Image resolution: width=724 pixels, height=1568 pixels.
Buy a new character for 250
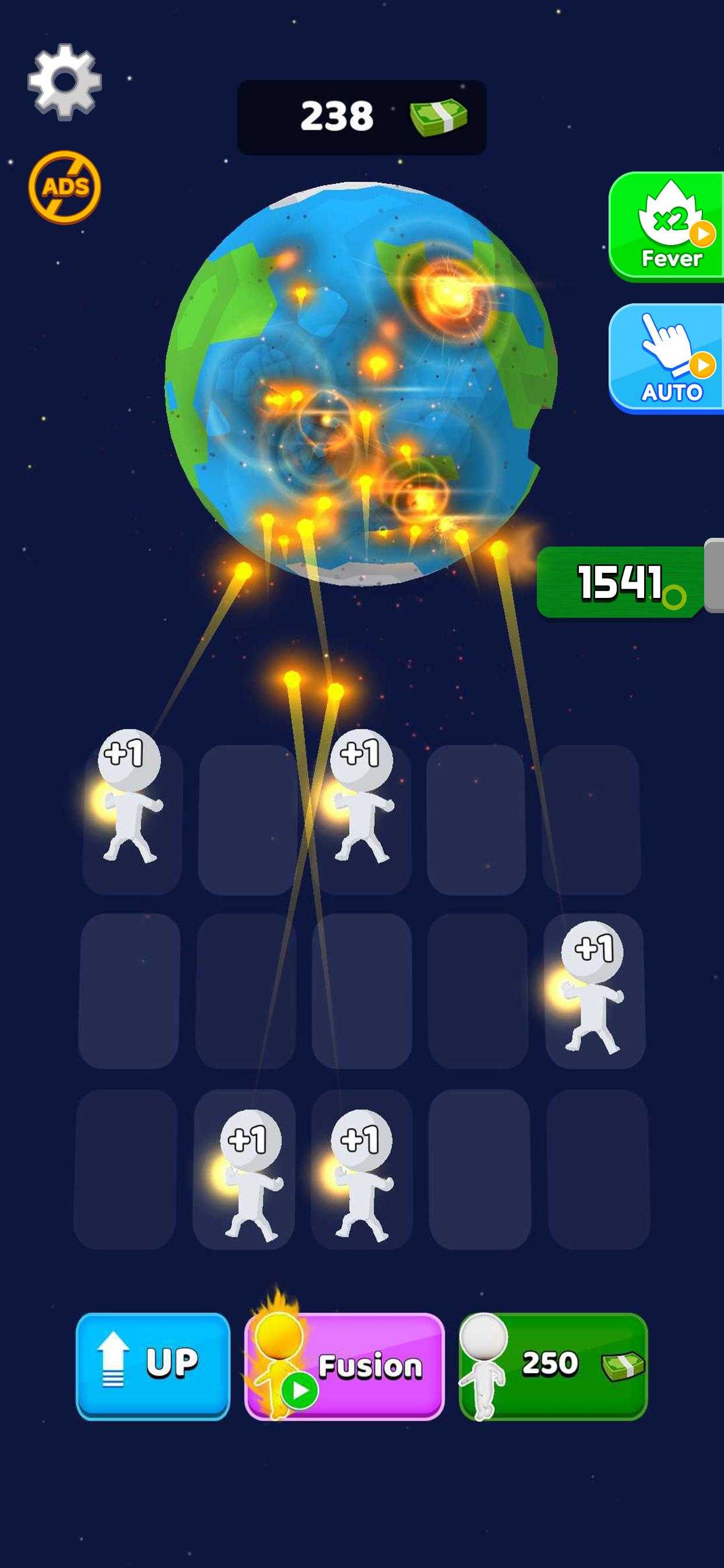pyautogui.click(x=553, y=1366)
